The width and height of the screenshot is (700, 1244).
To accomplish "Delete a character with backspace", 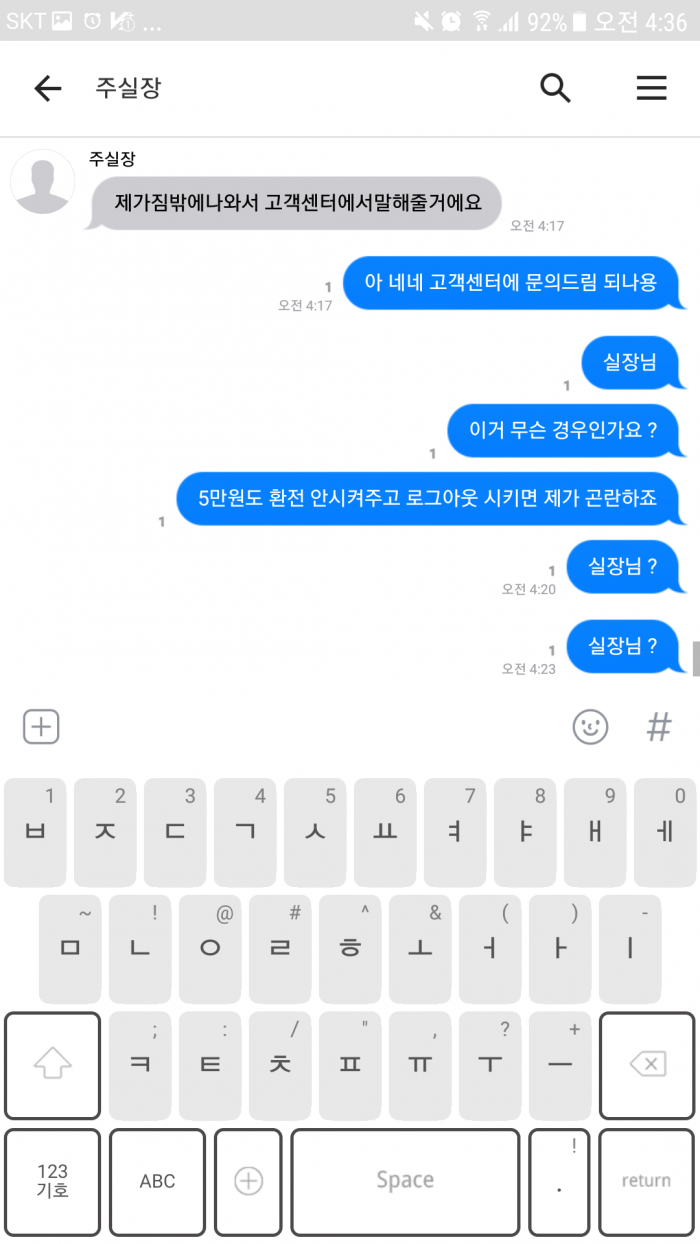I will click(647, 1066).
